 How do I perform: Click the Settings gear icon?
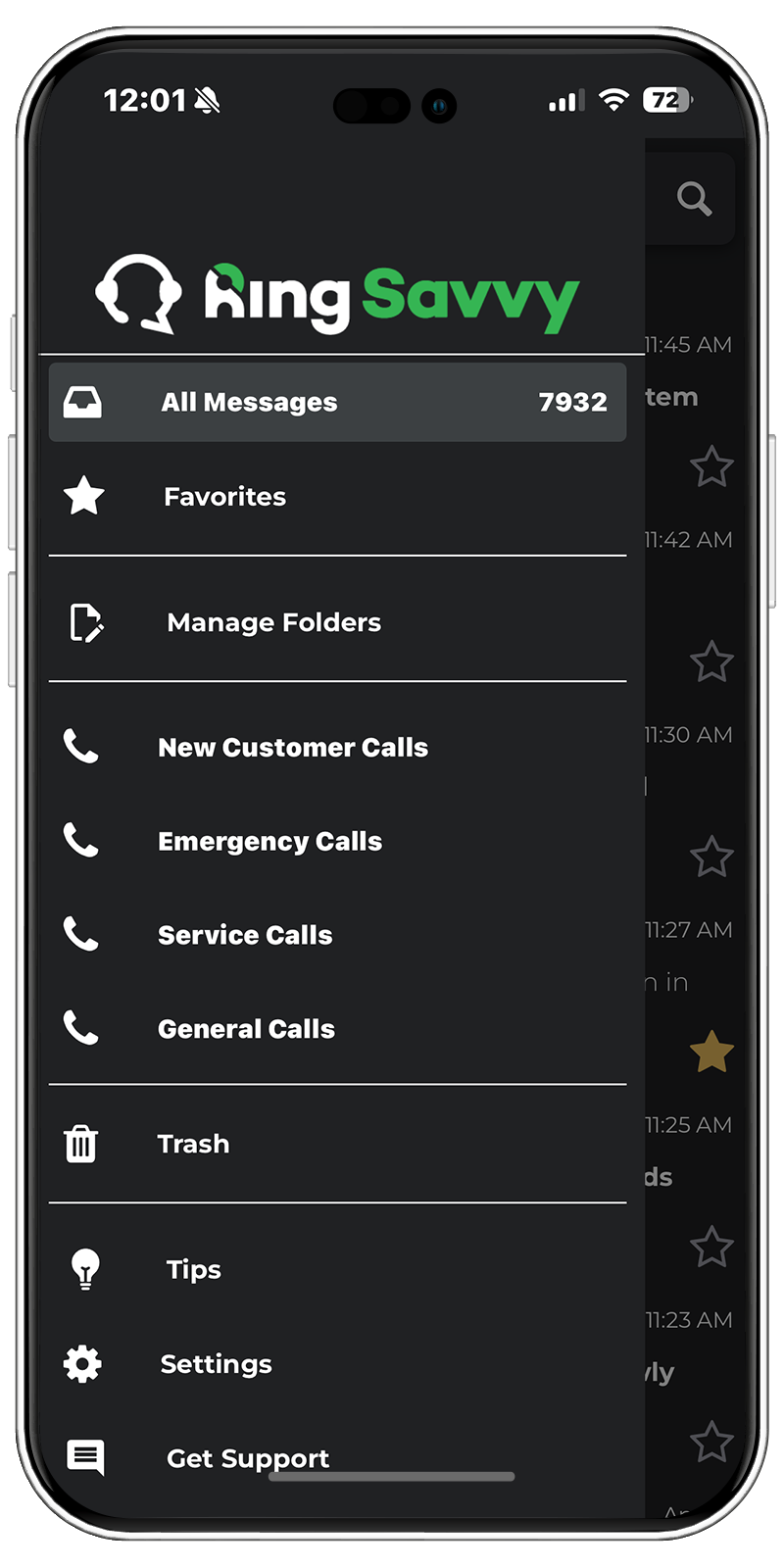[81, 1363]
